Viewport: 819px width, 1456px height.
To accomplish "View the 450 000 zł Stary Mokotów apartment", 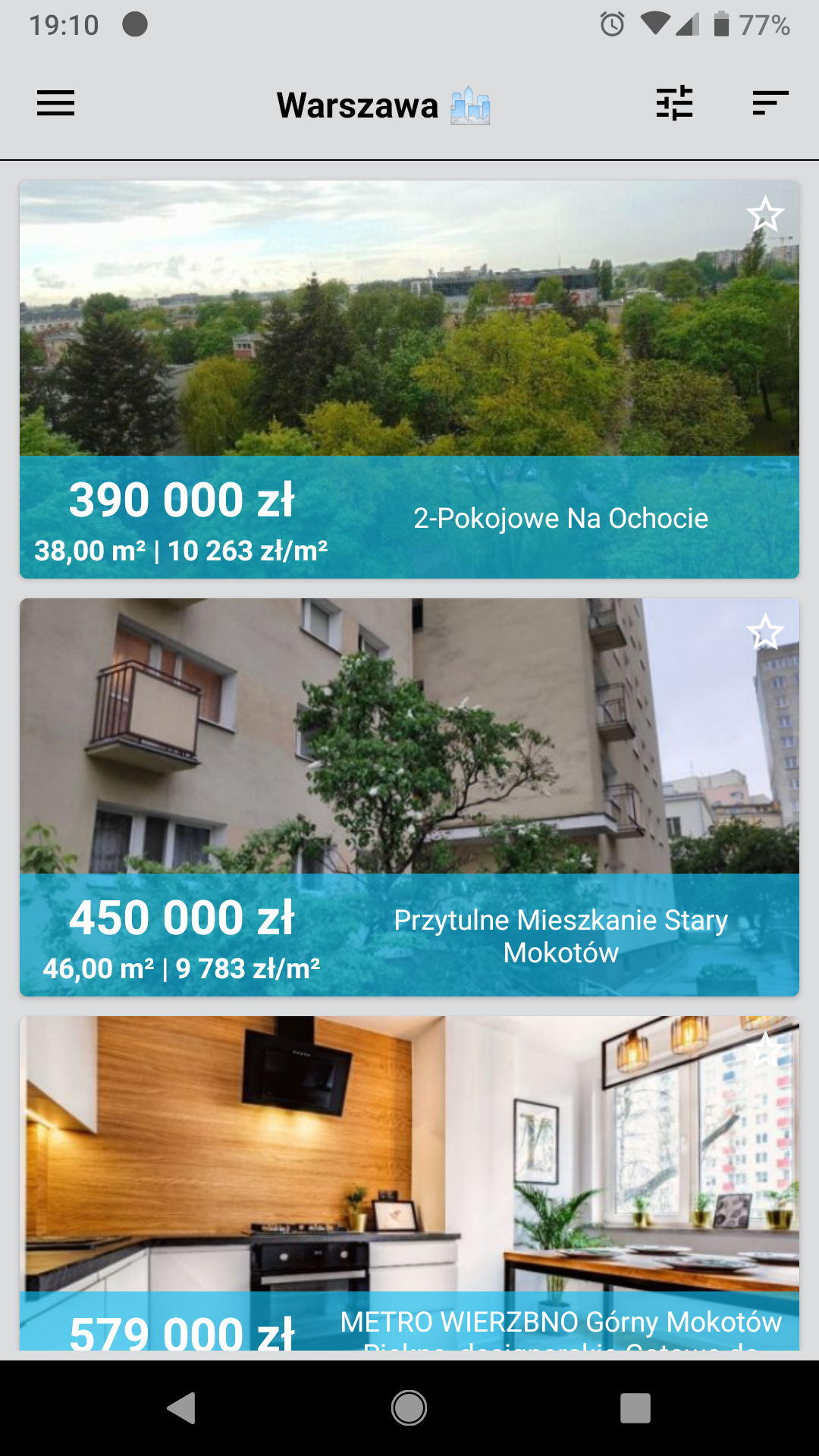I will pyautogui.click(x=409, y=758).
